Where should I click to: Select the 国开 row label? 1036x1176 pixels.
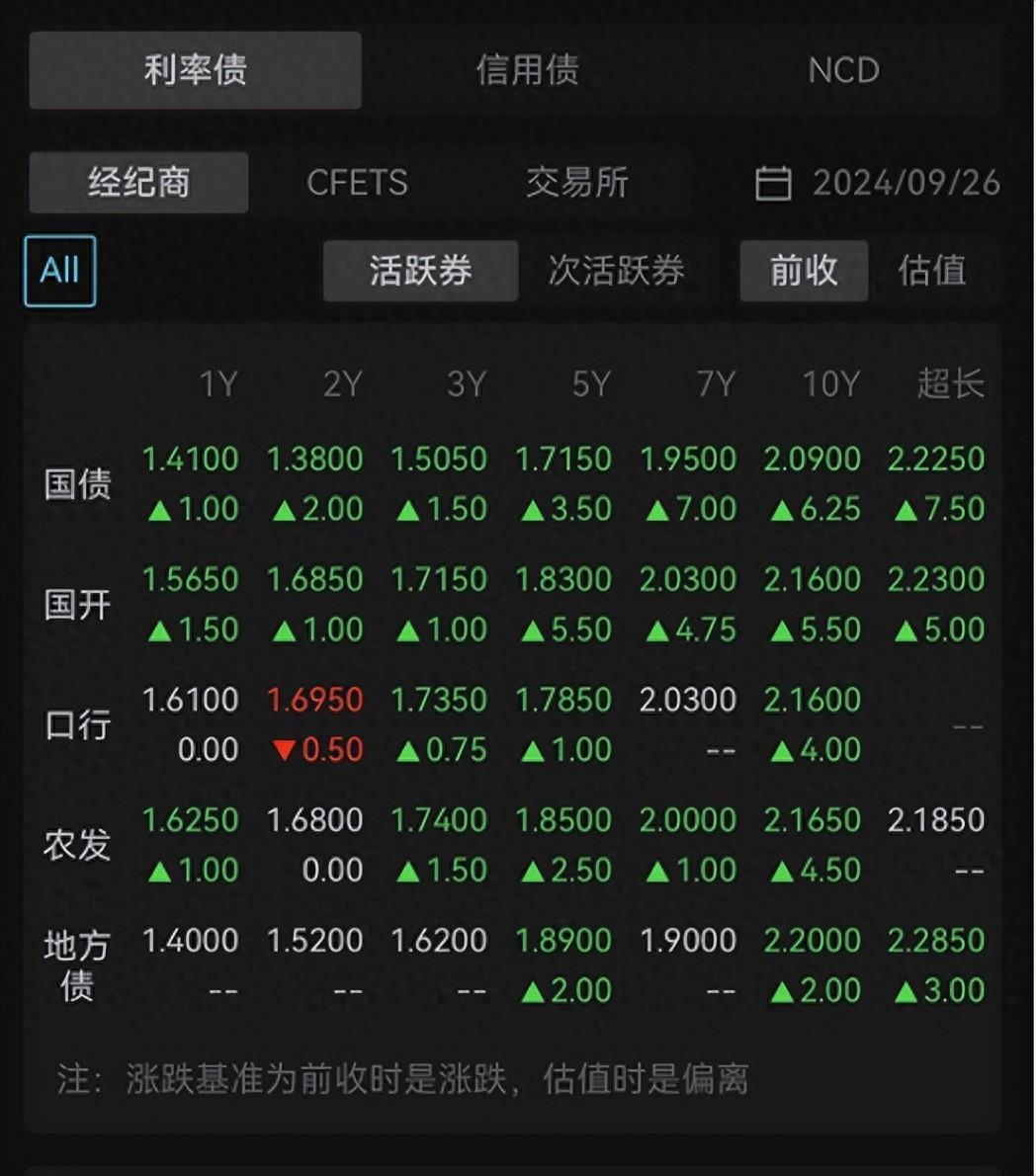[x=76, y=604]
